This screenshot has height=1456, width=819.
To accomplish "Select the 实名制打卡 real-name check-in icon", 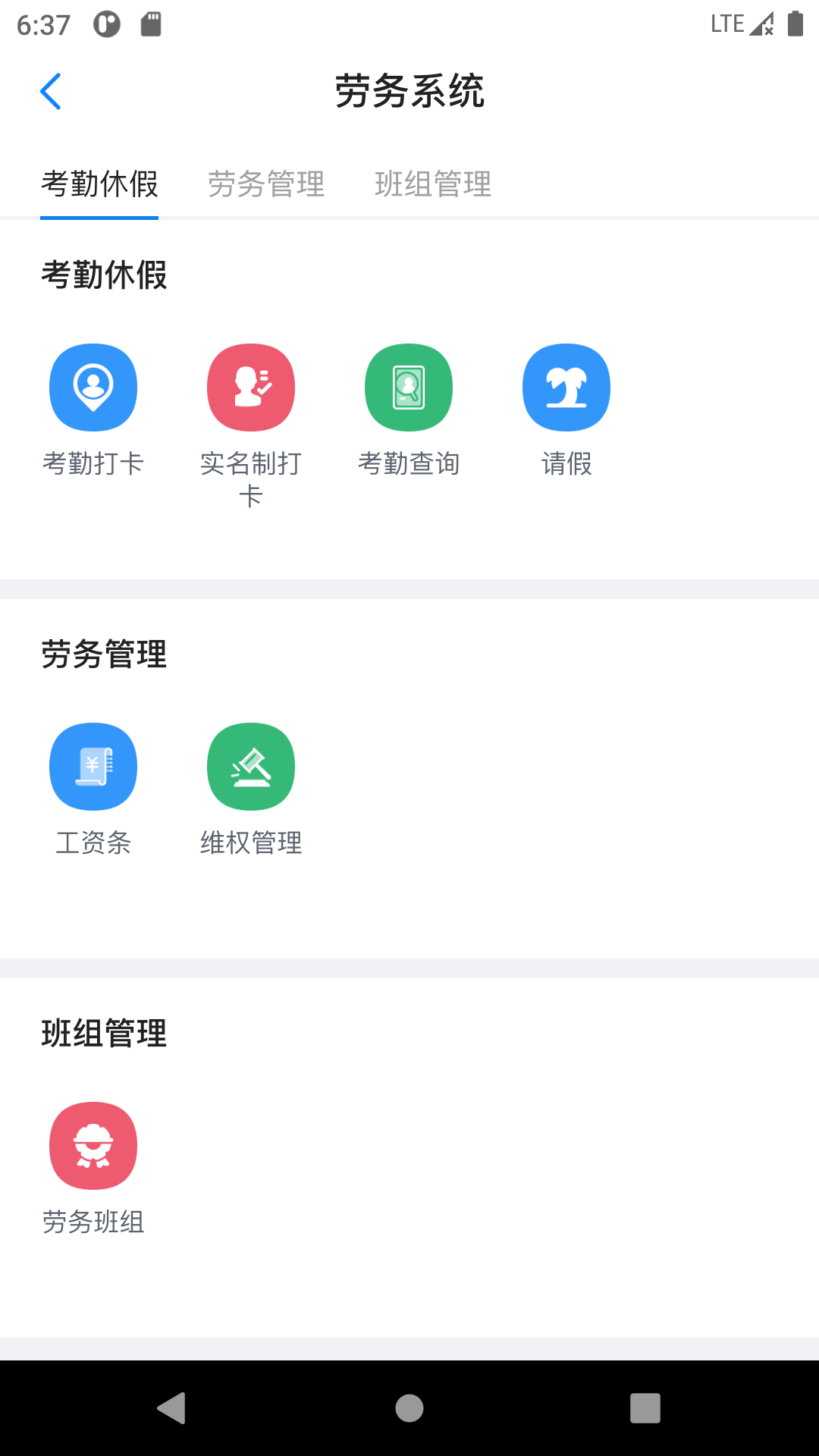I will (251, 387).
